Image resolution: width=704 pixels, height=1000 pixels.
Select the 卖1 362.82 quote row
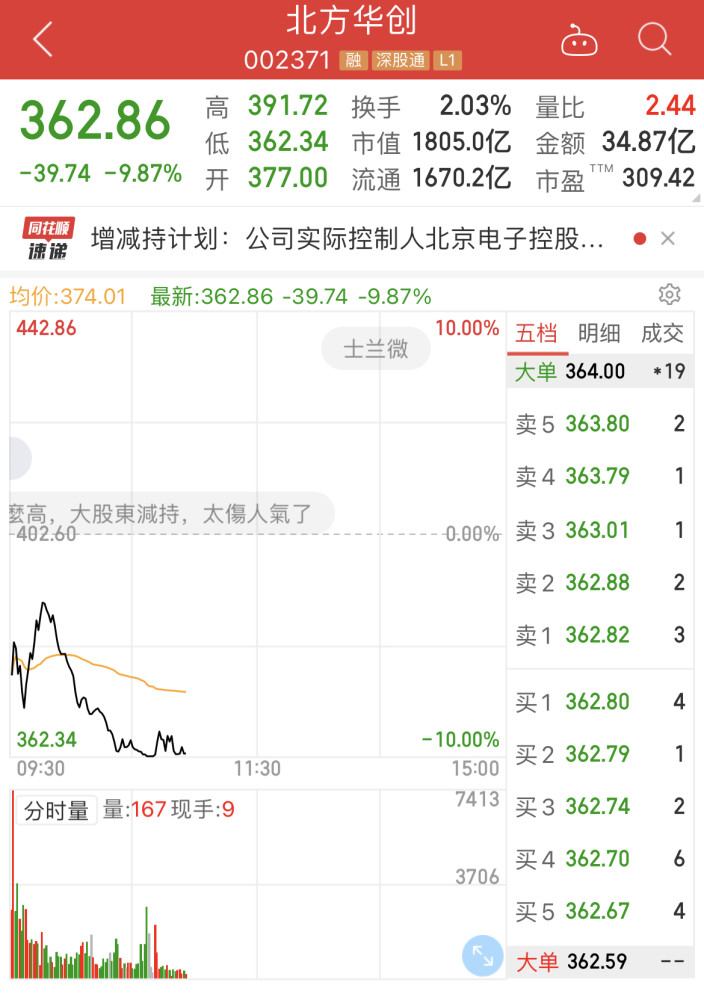point(599,635)
